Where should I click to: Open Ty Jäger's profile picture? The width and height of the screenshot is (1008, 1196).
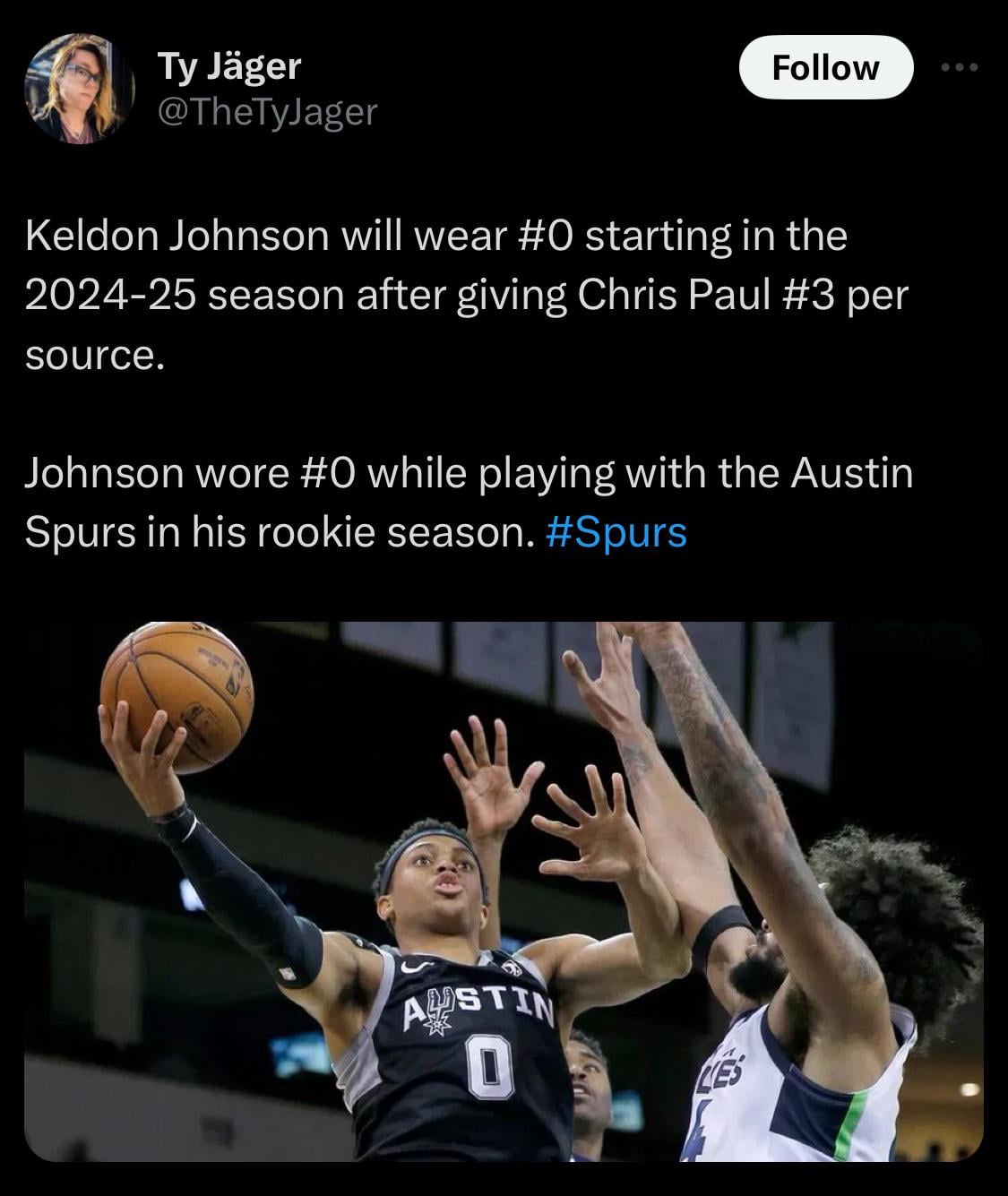(78, 89)
